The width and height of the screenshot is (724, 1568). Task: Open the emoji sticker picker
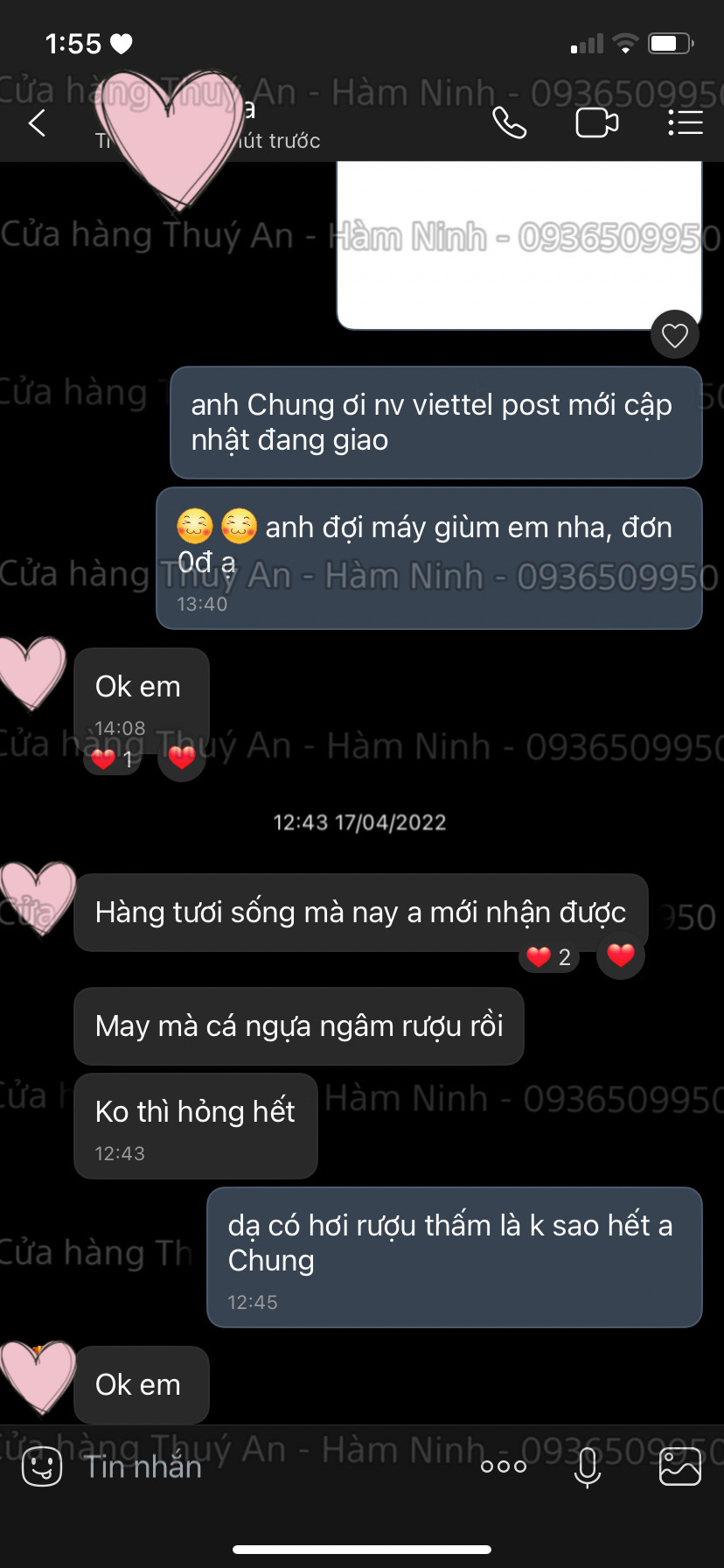42,1466
